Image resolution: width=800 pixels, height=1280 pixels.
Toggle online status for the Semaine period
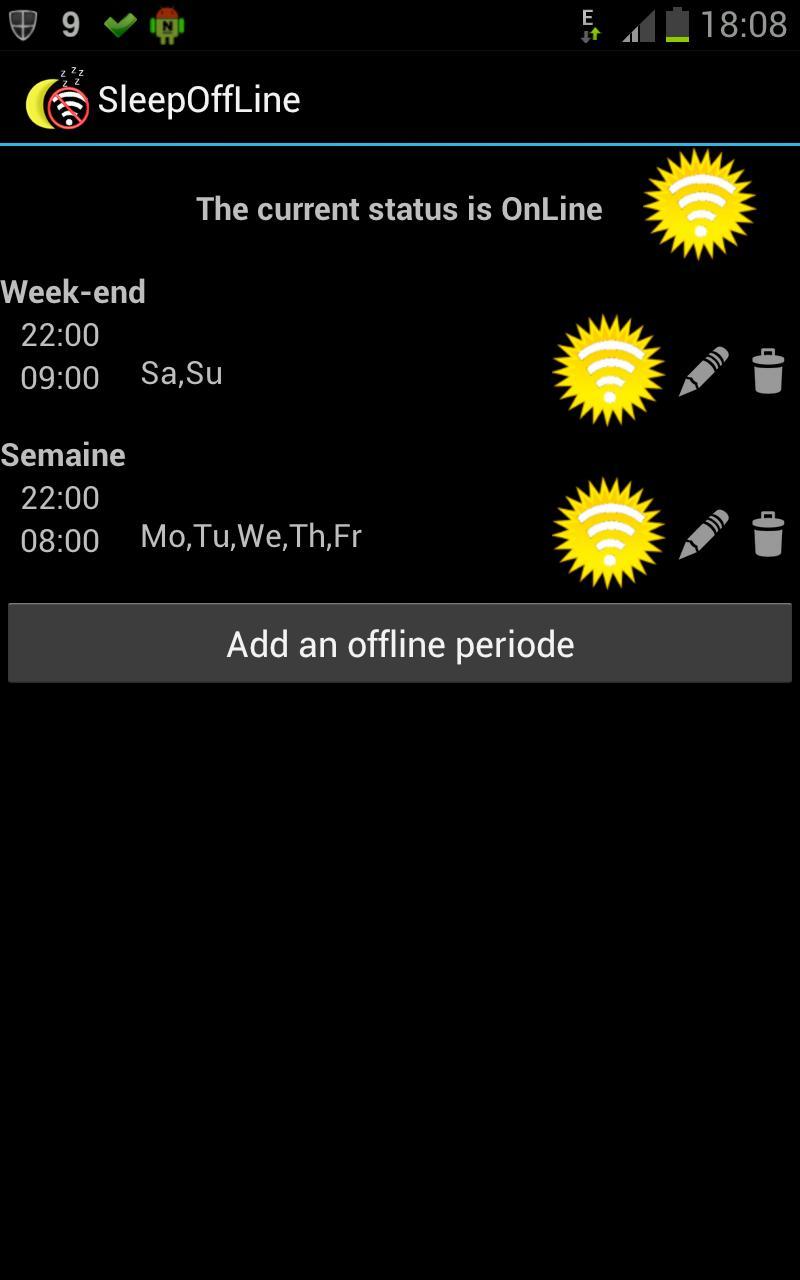[606, 532]
